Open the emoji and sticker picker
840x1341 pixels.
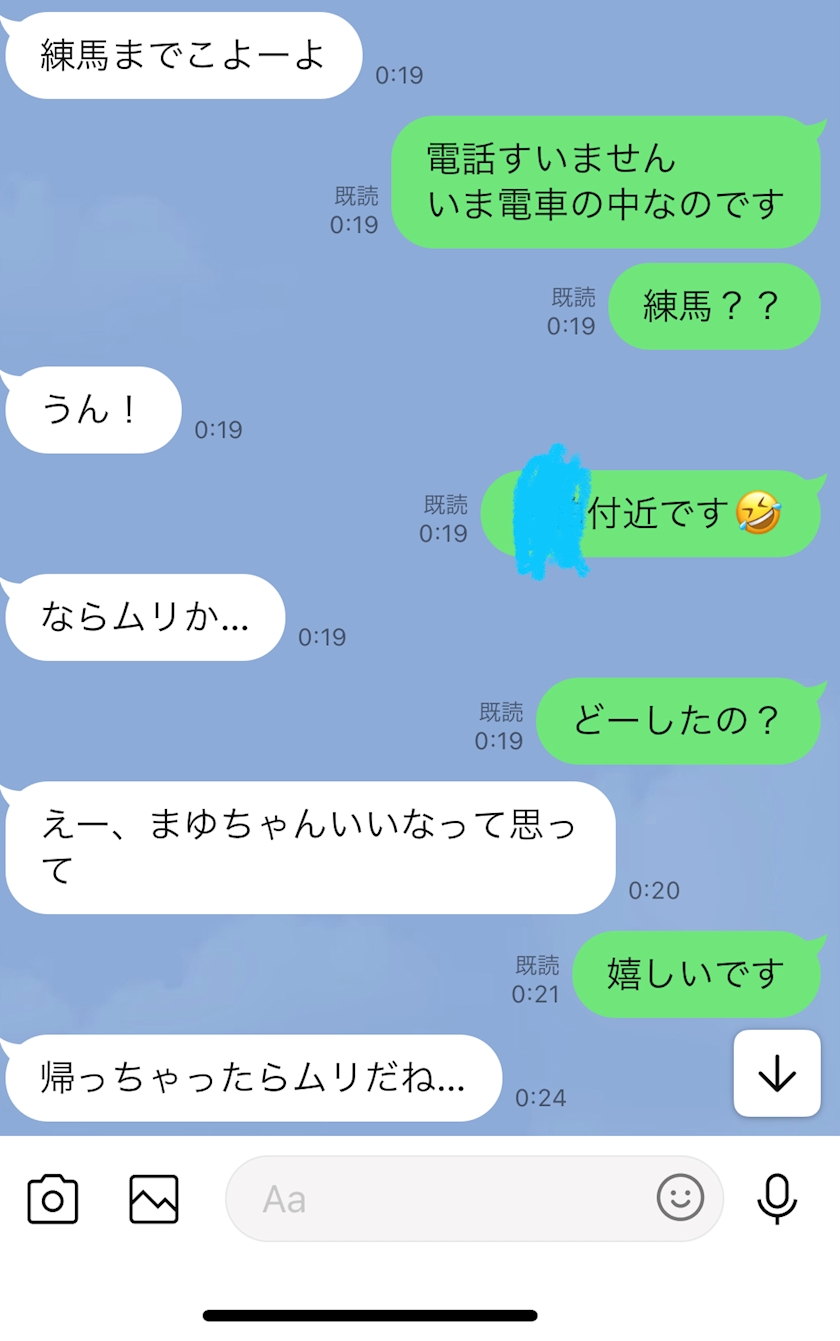[680, 1197]
